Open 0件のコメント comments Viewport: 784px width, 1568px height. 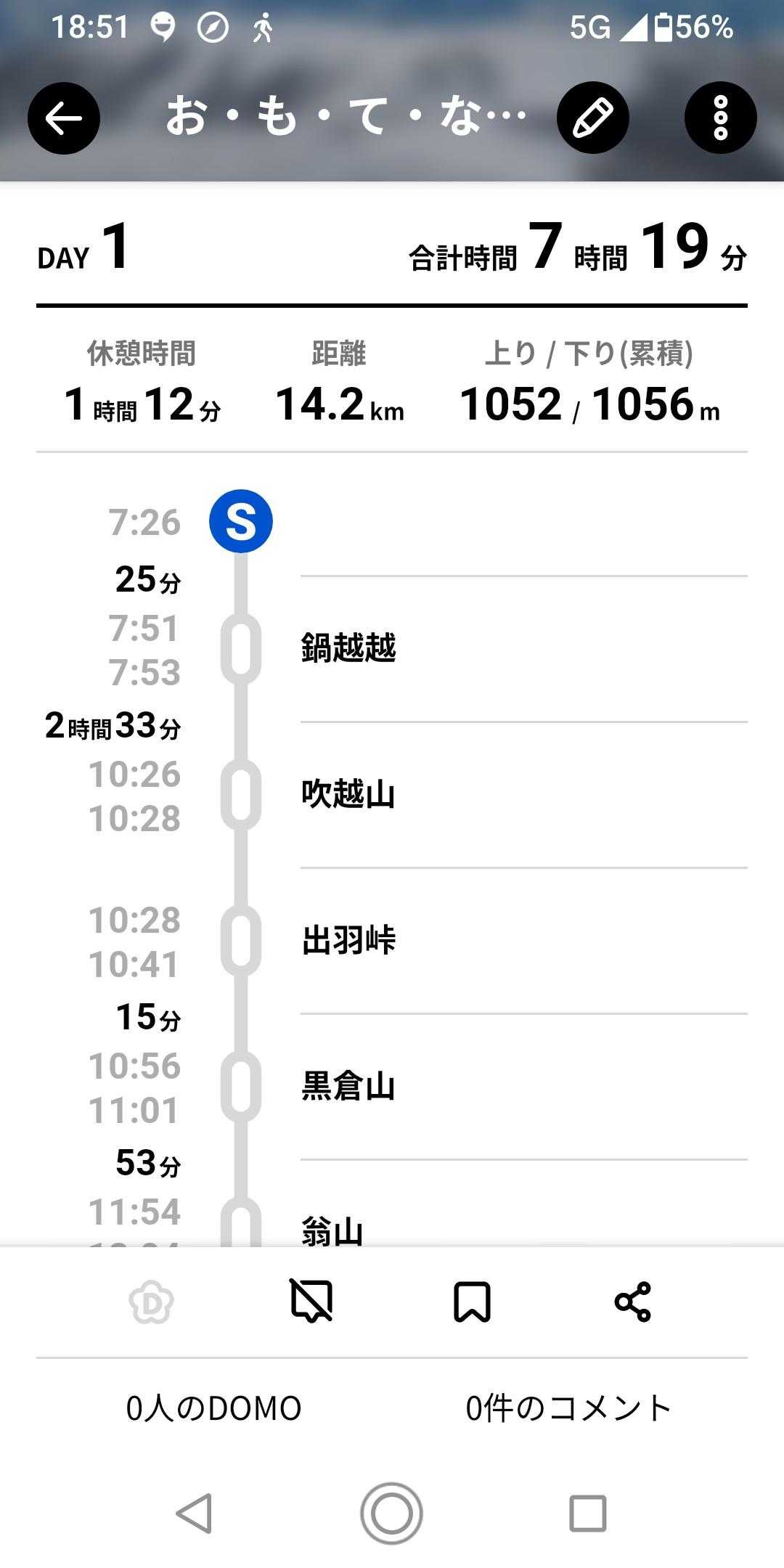(568, 1408)
